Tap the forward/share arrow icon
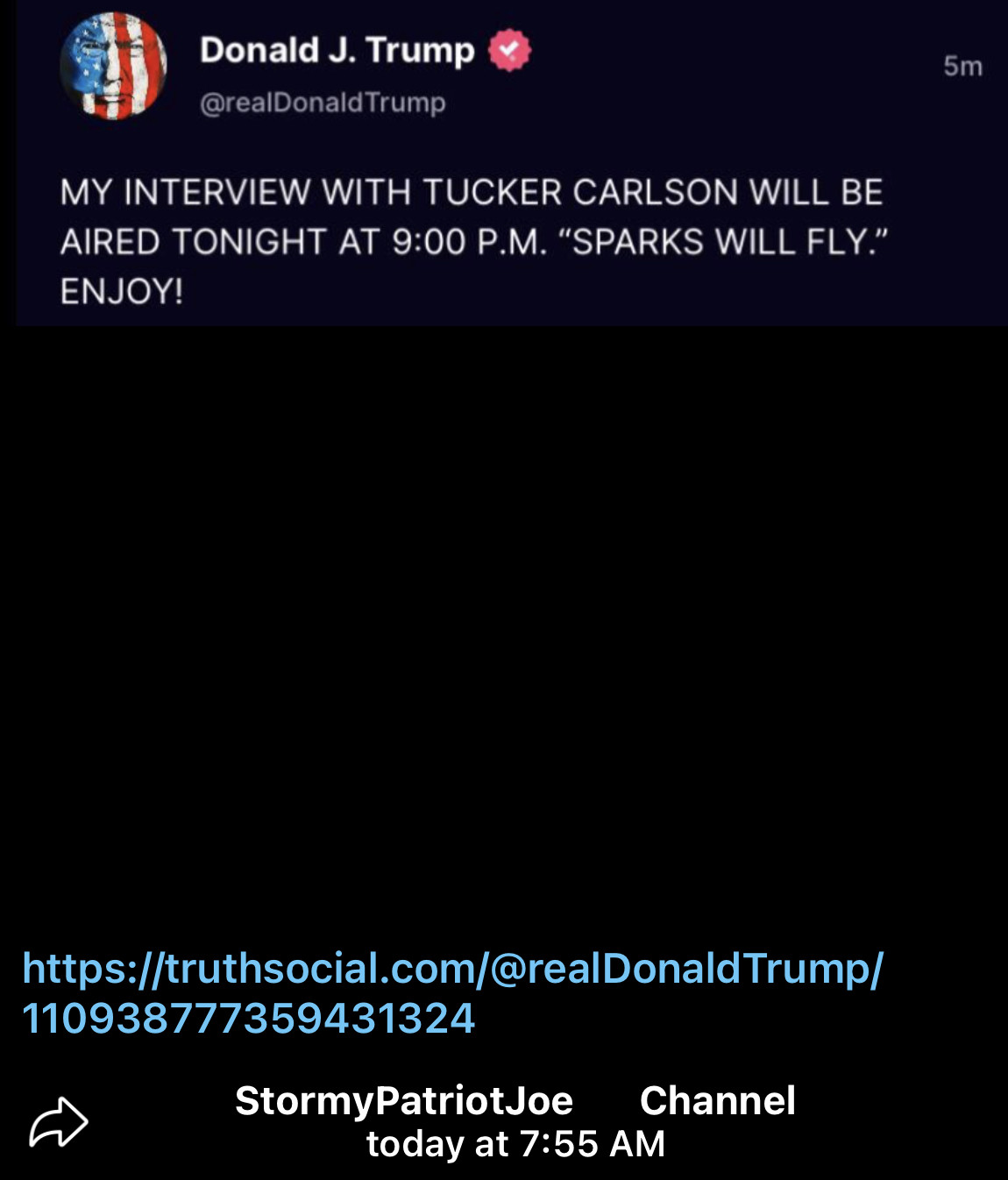The image size is (1008, 1180). pyautogui.click(x=59, y=1121)
